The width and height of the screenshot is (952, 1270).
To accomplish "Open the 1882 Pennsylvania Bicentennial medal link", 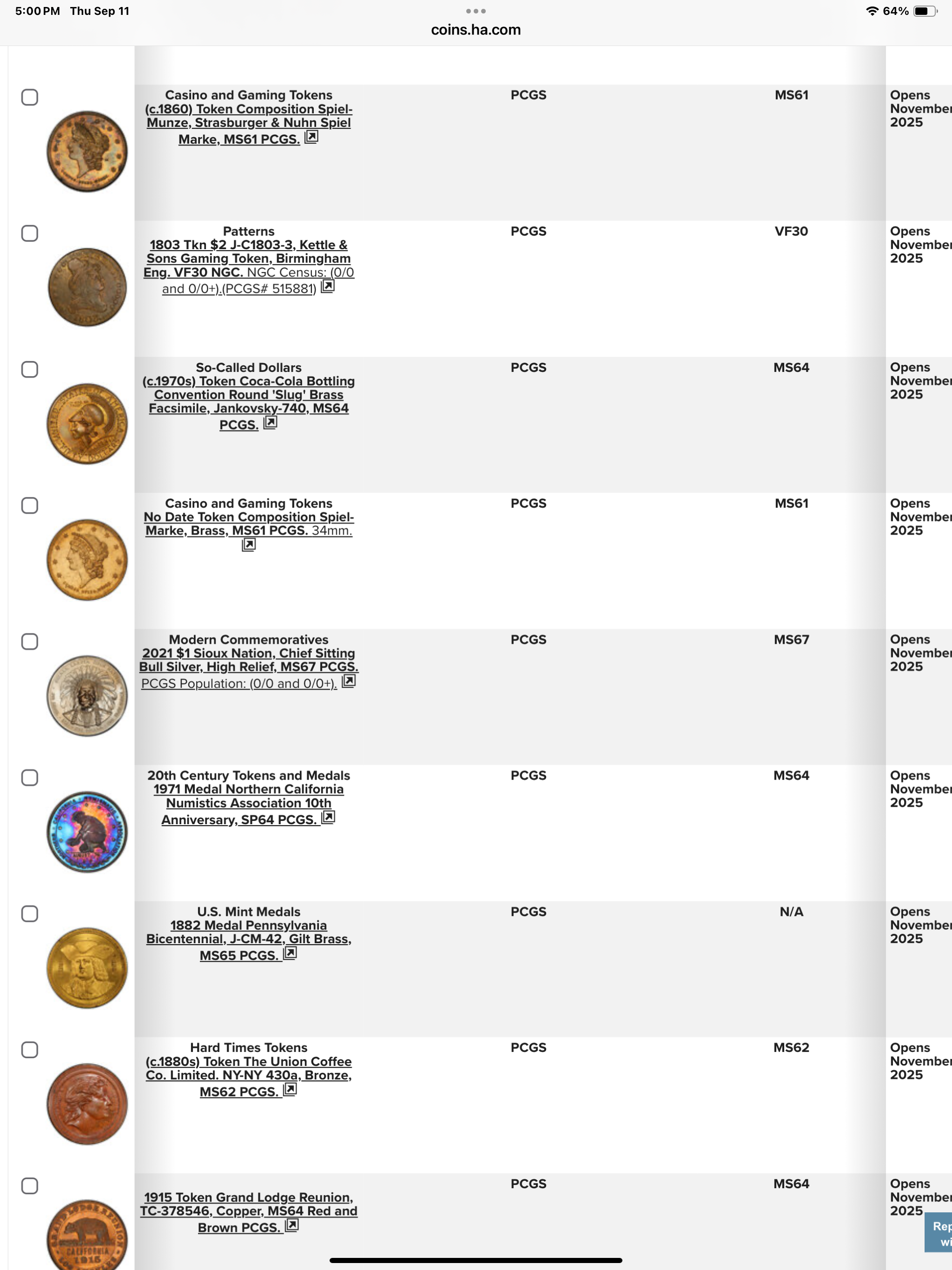I will 248,933.
